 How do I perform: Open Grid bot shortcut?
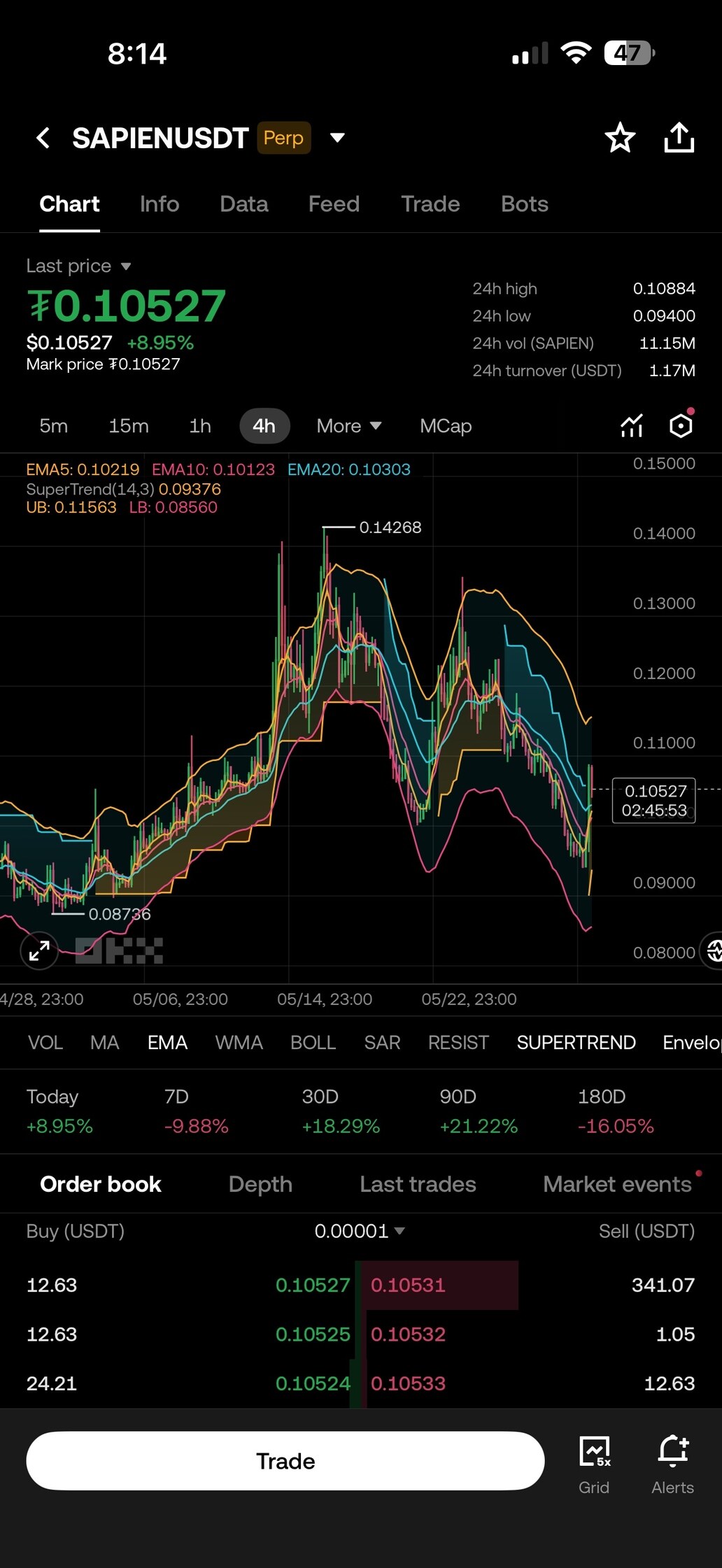point(594,1464)
